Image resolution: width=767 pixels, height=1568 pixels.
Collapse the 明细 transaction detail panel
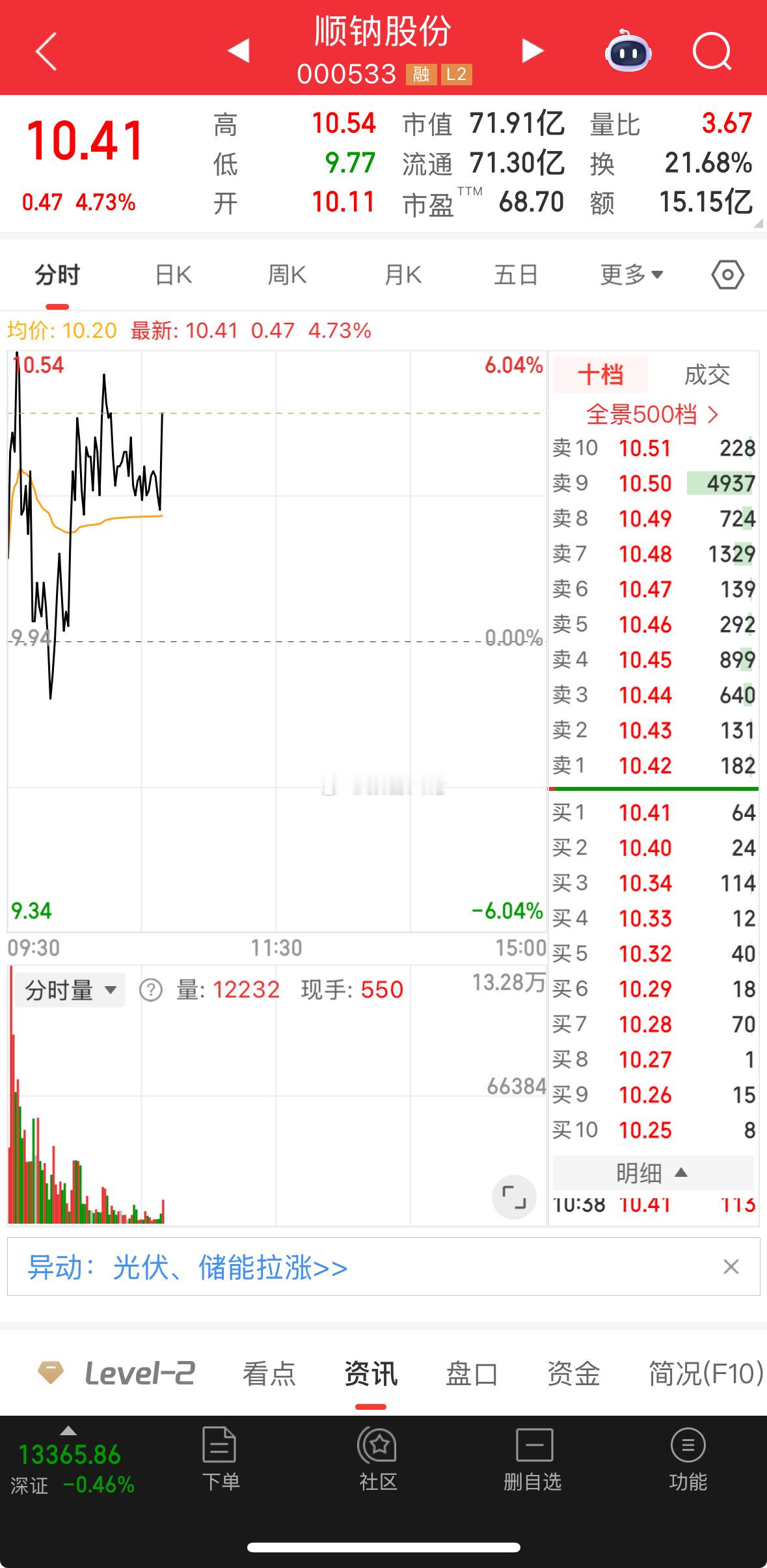(x=653, y=1172)
